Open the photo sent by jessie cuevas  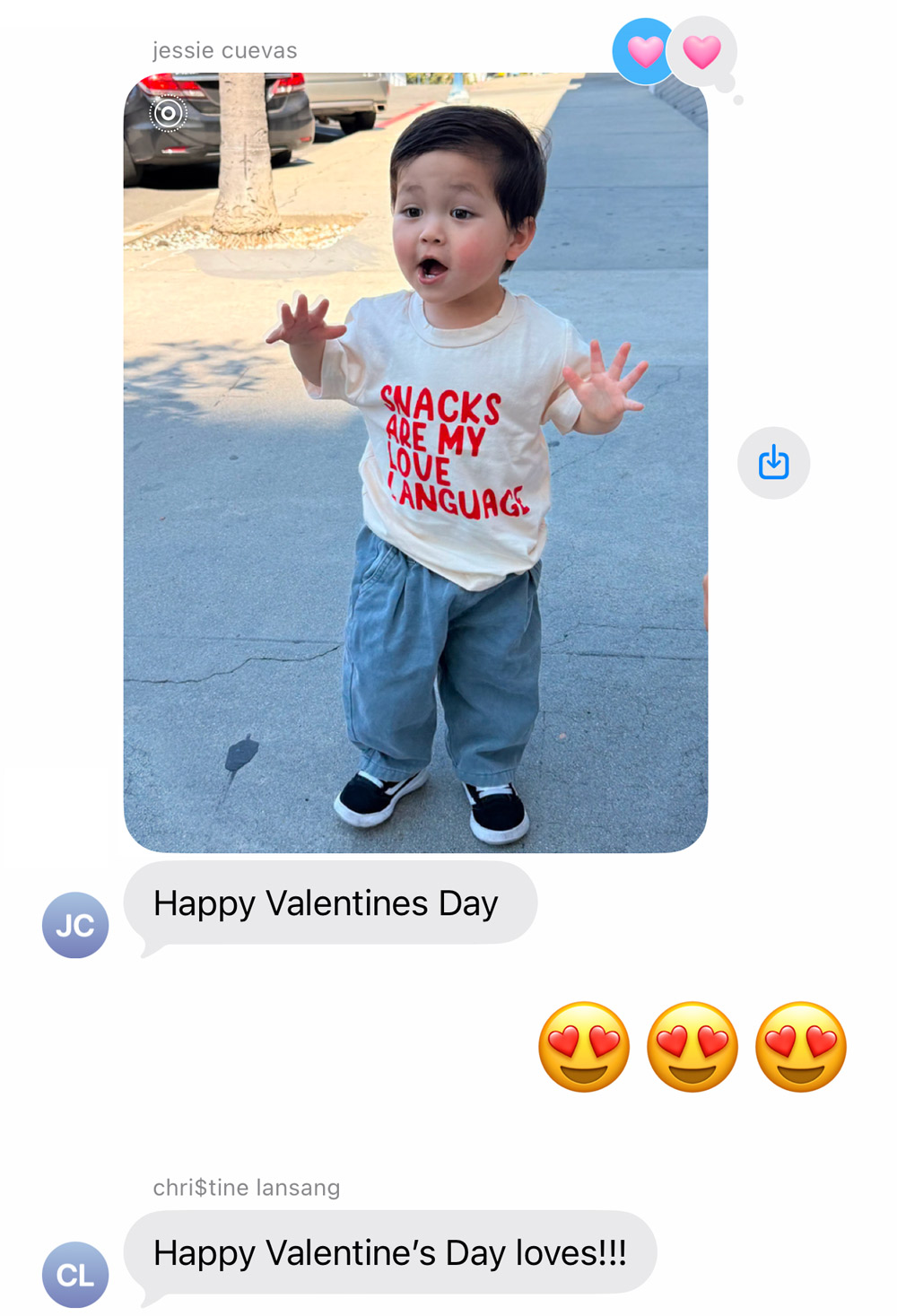[415, 462]
